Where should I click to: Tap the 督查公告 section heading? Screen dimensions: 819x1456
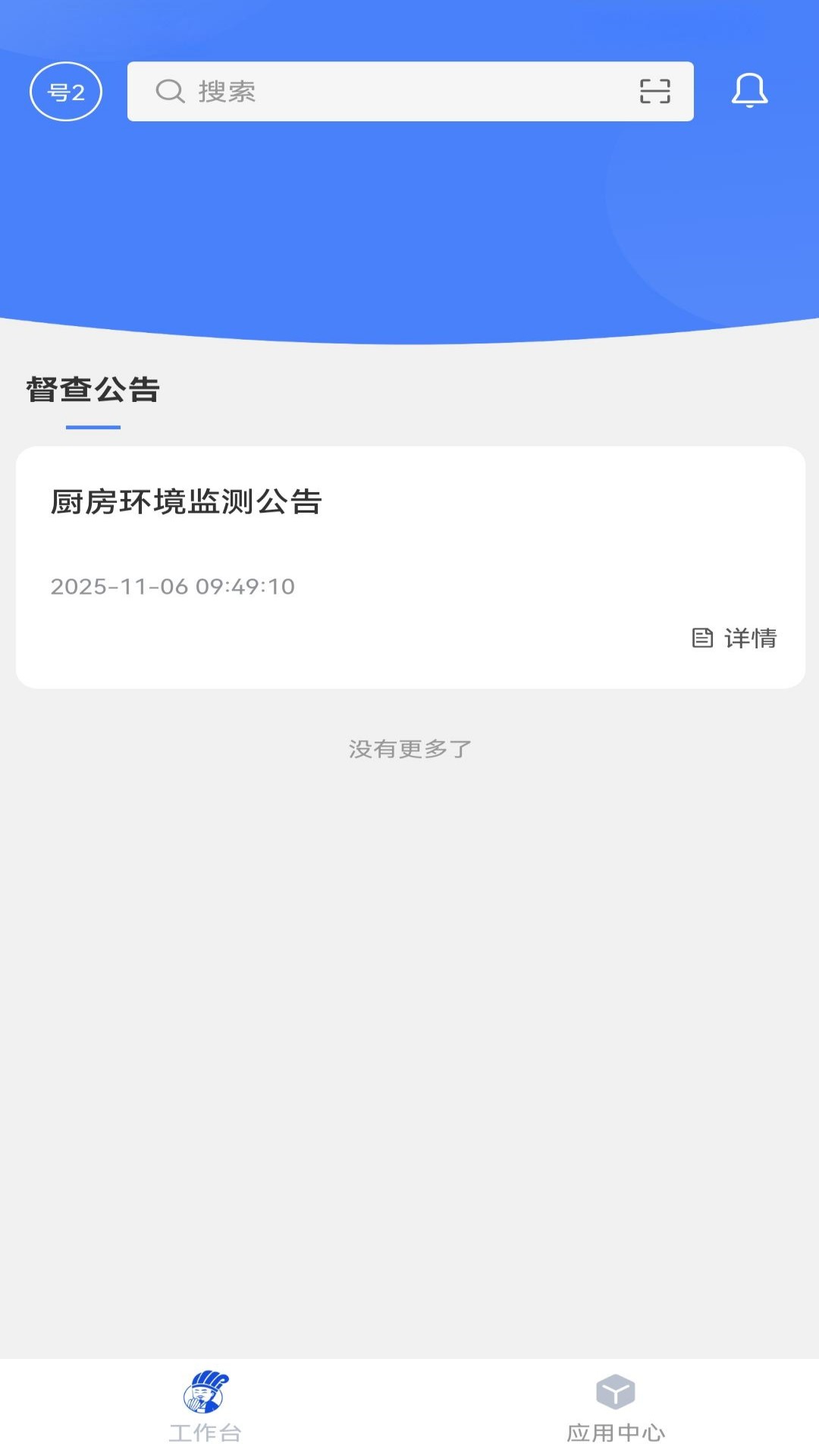tap(93, 390)
